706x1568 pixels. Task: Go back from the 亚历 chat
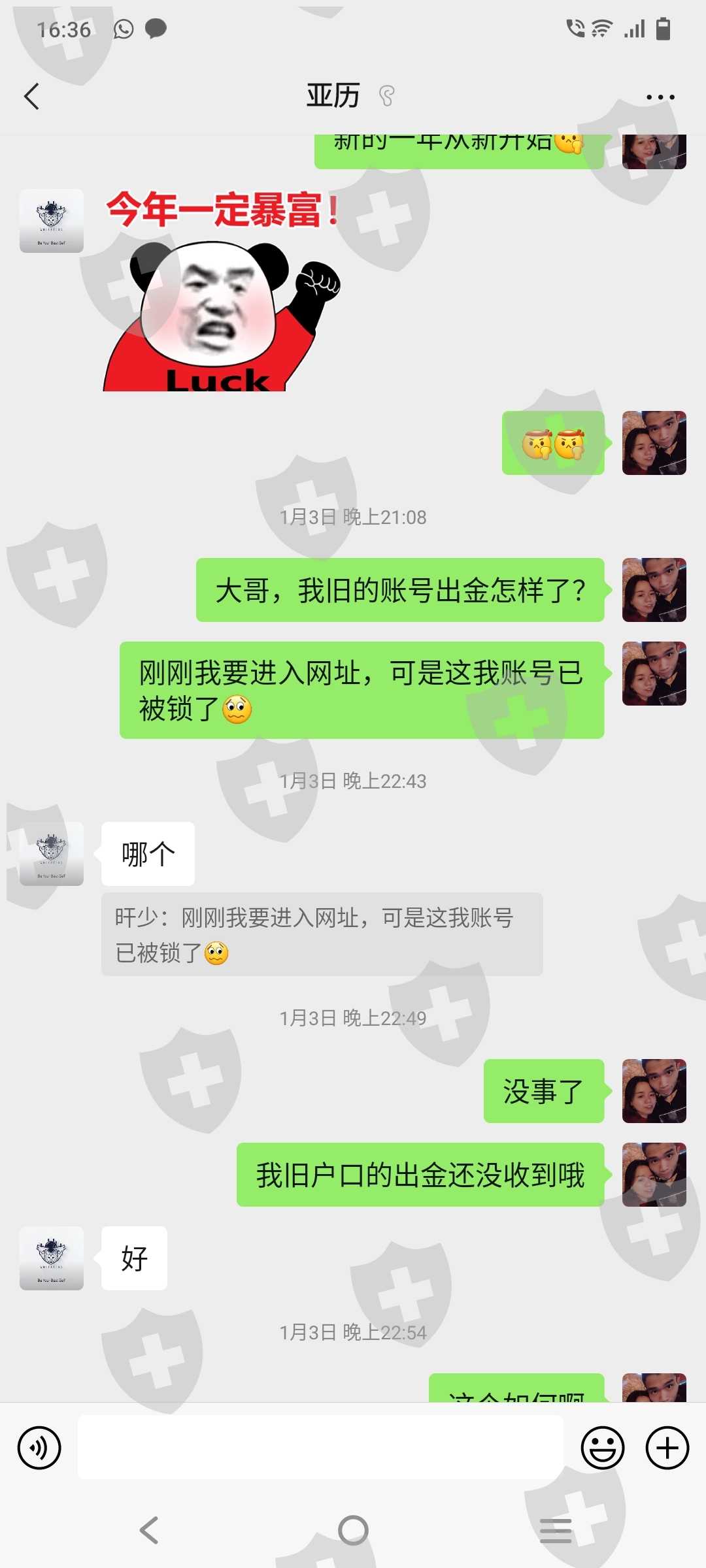coord(31,97)
